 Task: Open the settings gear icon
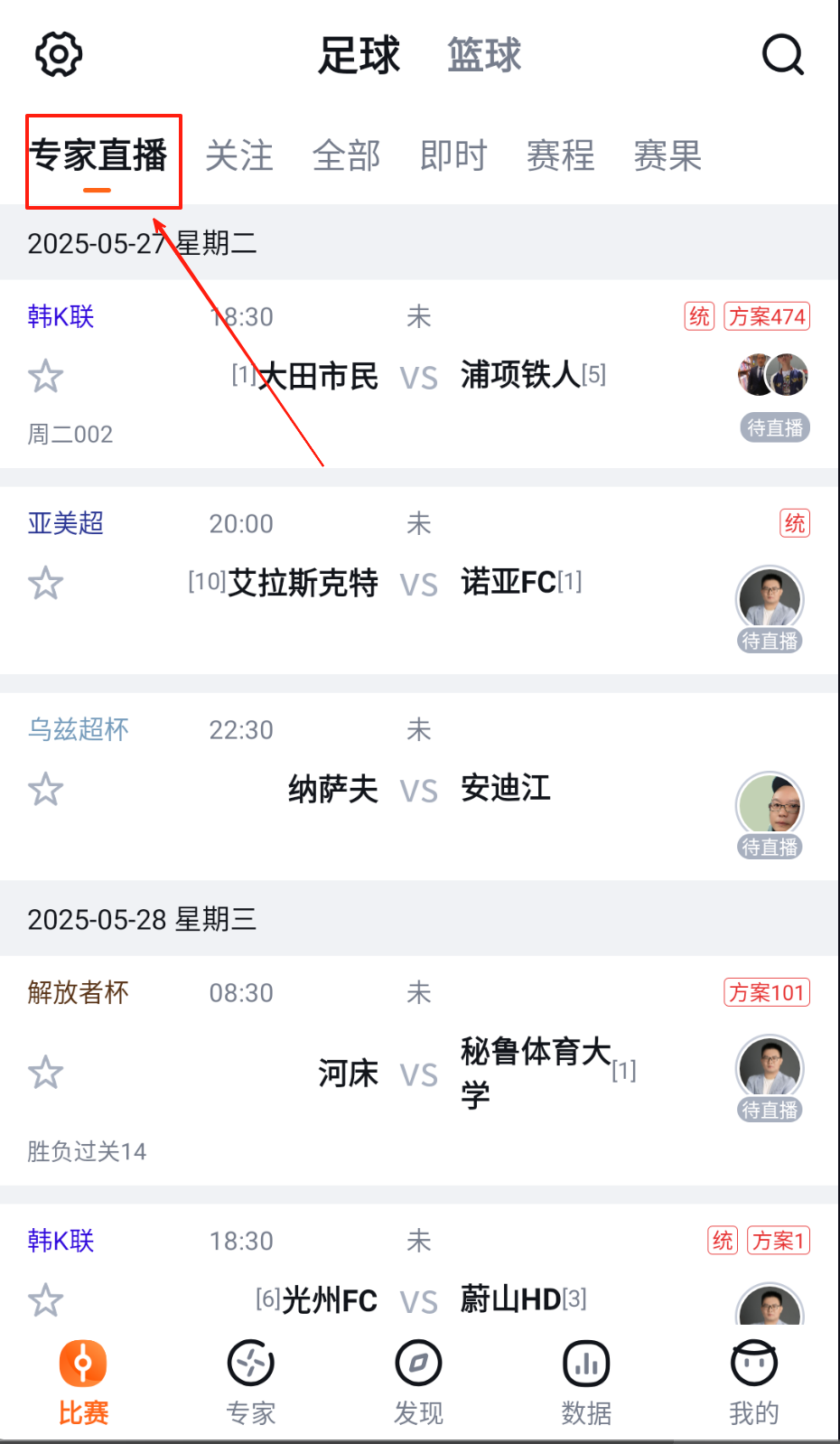coord(59,54)
